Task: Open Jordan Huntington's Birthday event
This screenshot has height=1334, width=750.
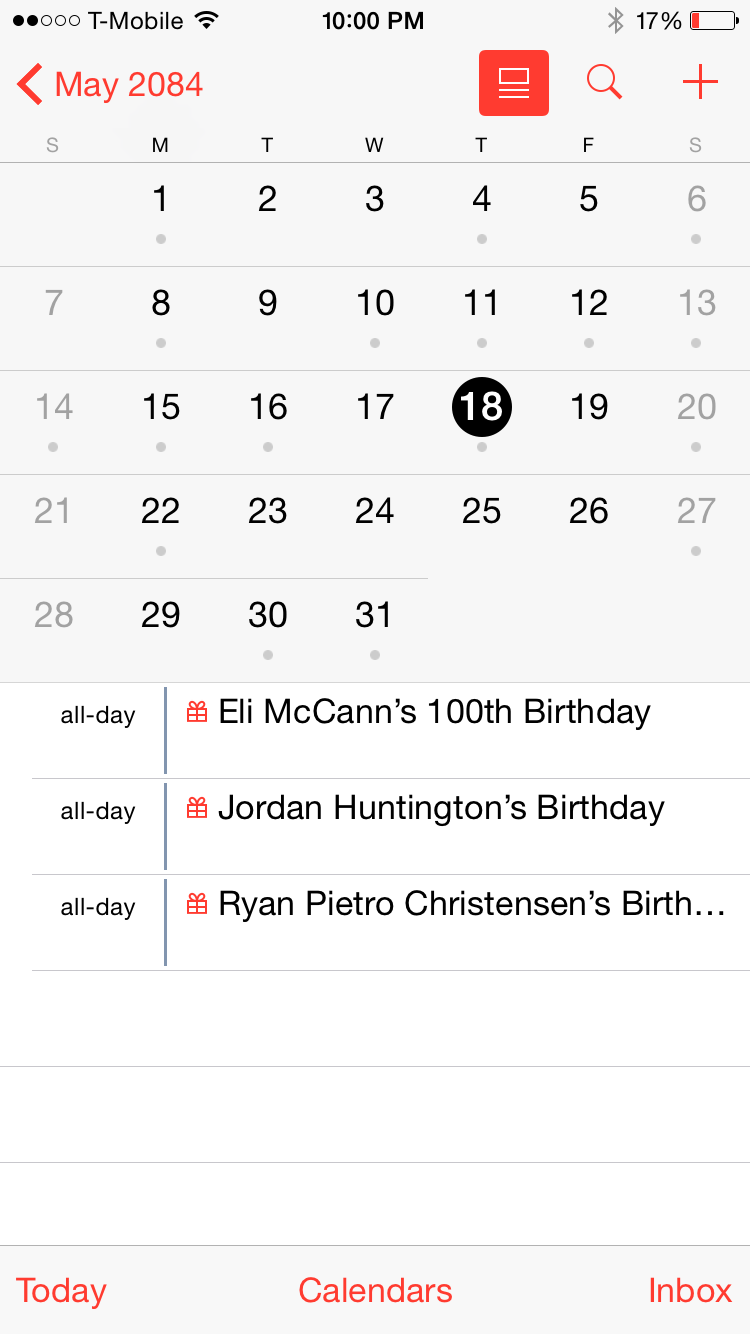Action: point(440,809)
